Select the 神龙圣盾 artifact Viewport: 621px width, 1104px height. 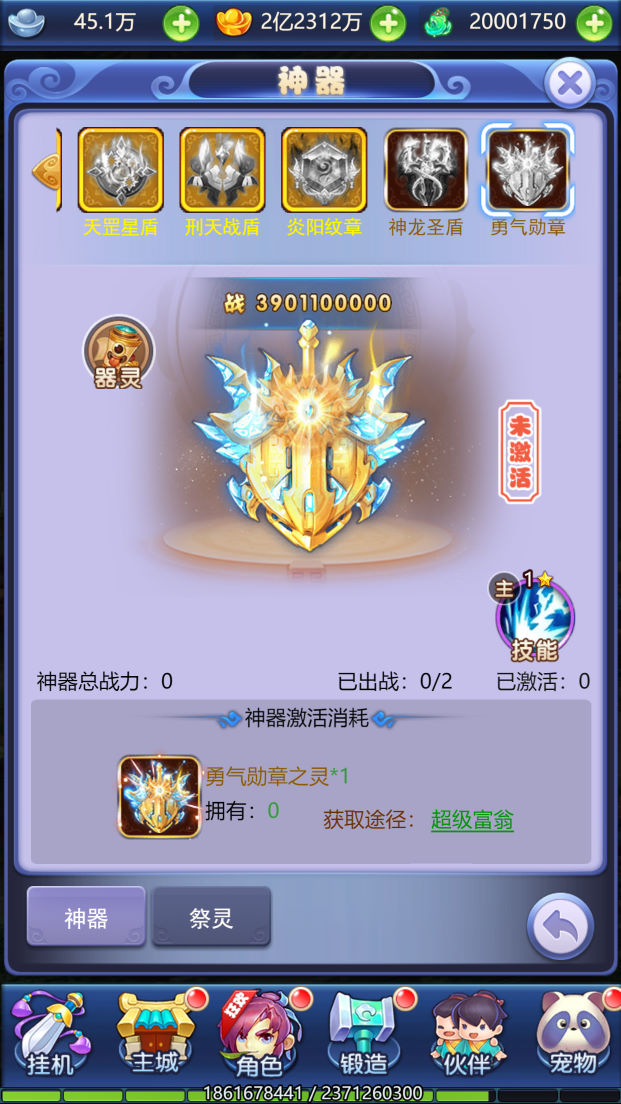pos(426,170)
